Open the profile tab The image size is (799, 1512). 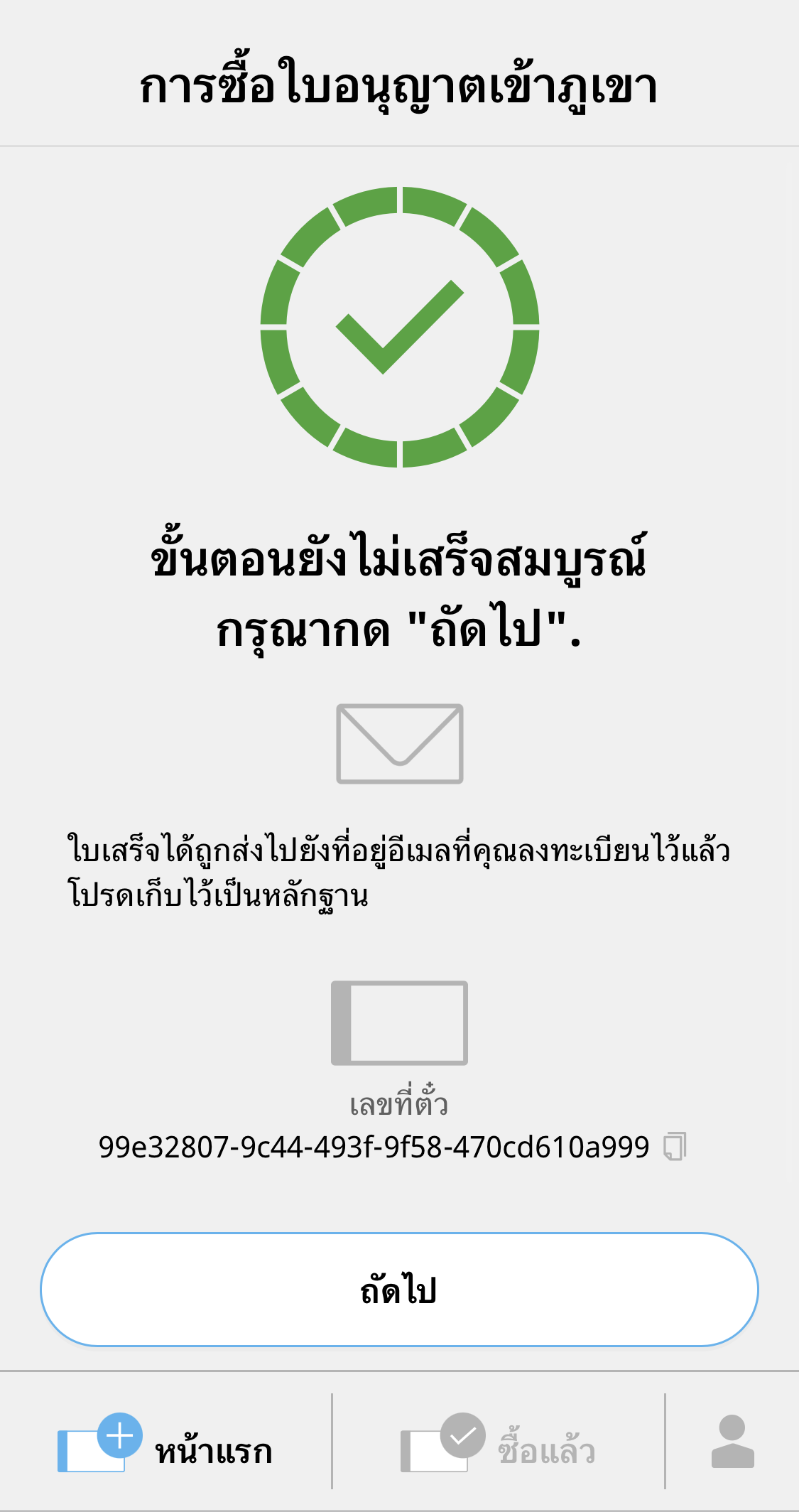pos(732,1442)
